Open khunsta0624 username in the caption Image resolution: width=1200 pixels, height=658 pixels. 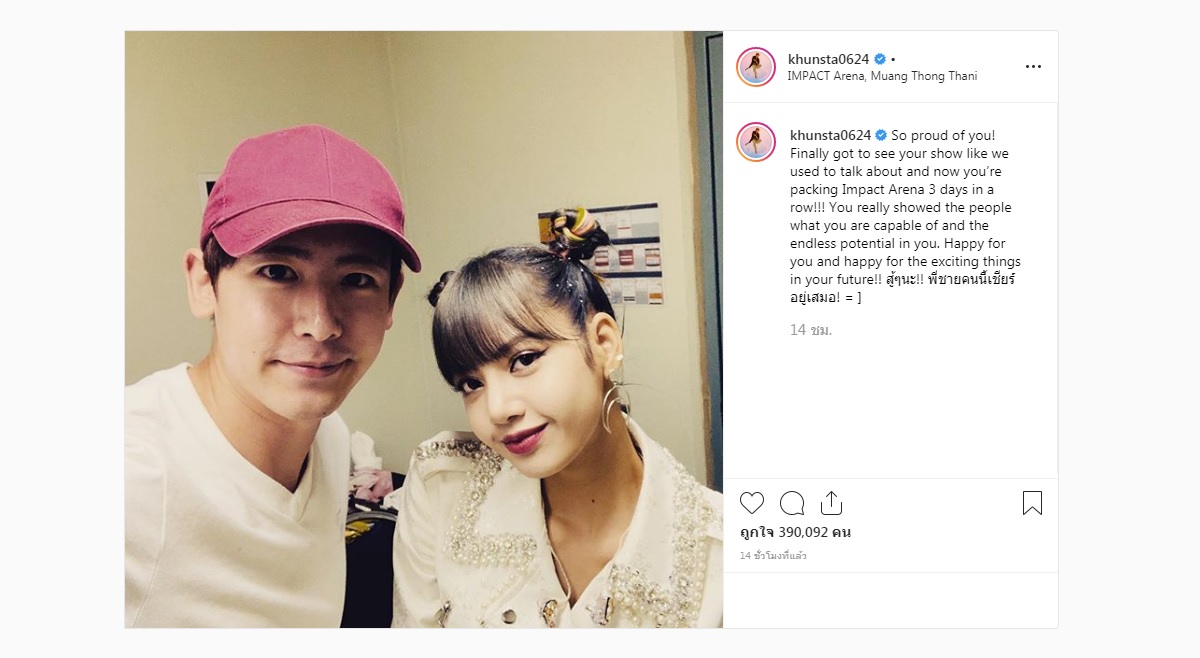click(830, 135)
